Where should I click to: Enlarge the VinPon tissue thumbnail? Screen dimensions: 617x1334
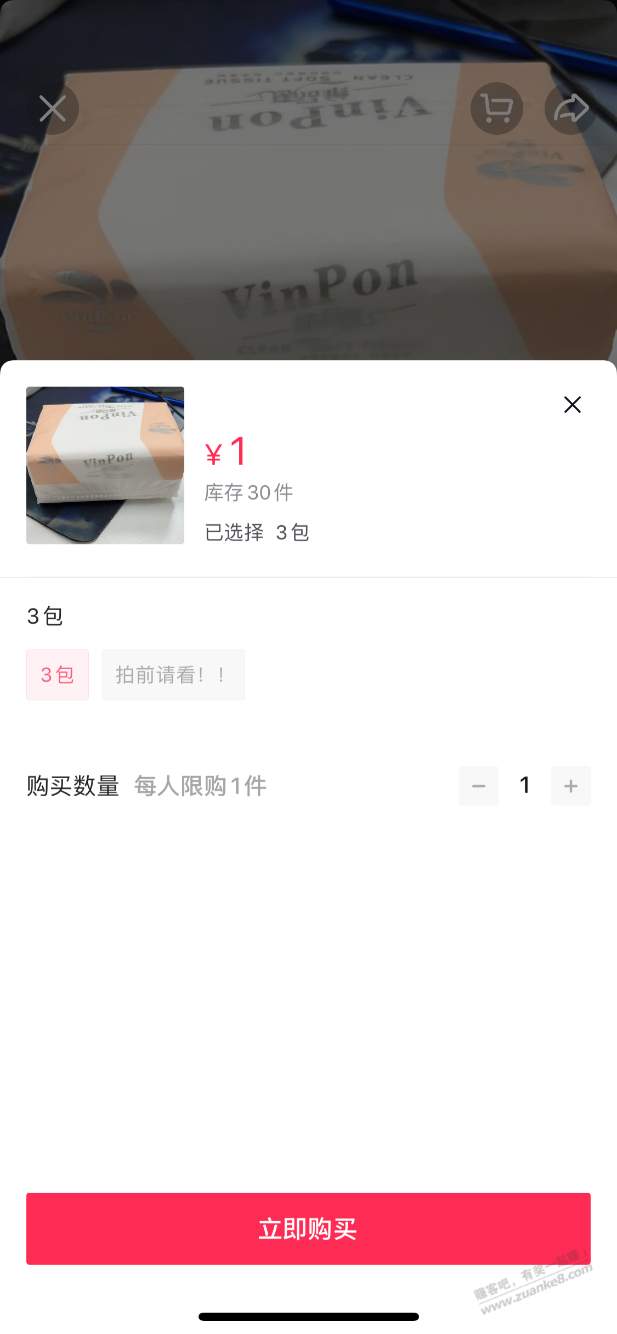[x=105, y=465]
